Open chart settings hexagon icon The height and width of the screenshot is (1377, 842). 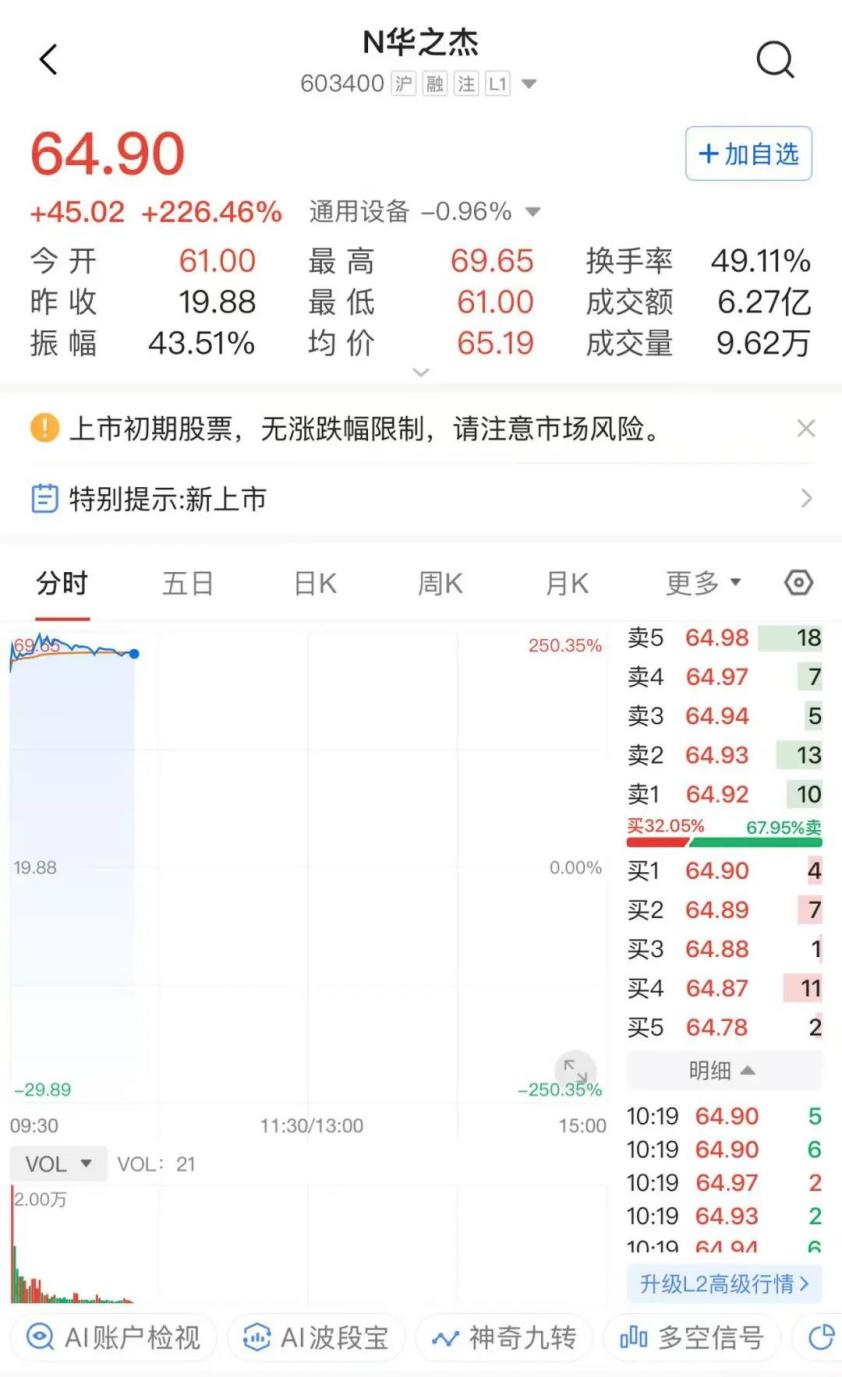799,583
